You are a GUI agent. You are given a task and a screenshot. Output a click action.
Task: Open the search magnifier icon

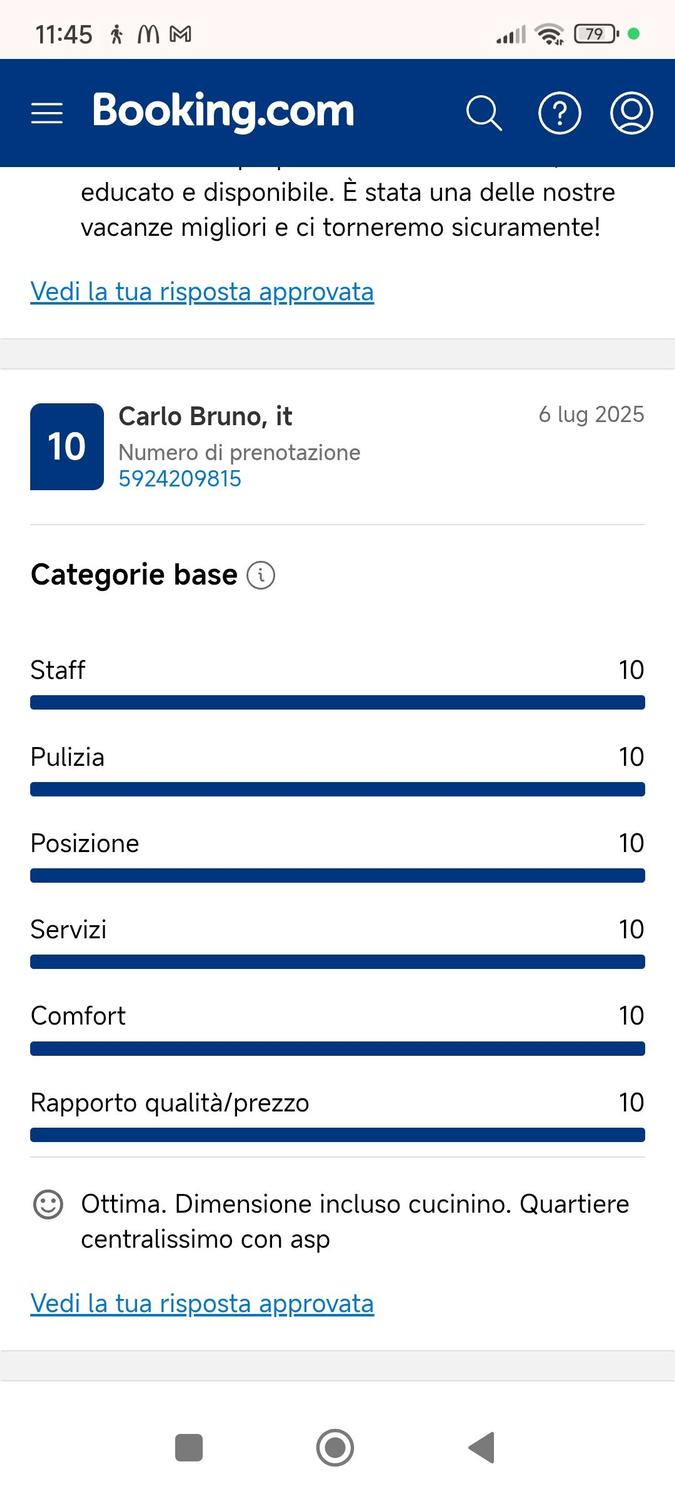[484, 113]
